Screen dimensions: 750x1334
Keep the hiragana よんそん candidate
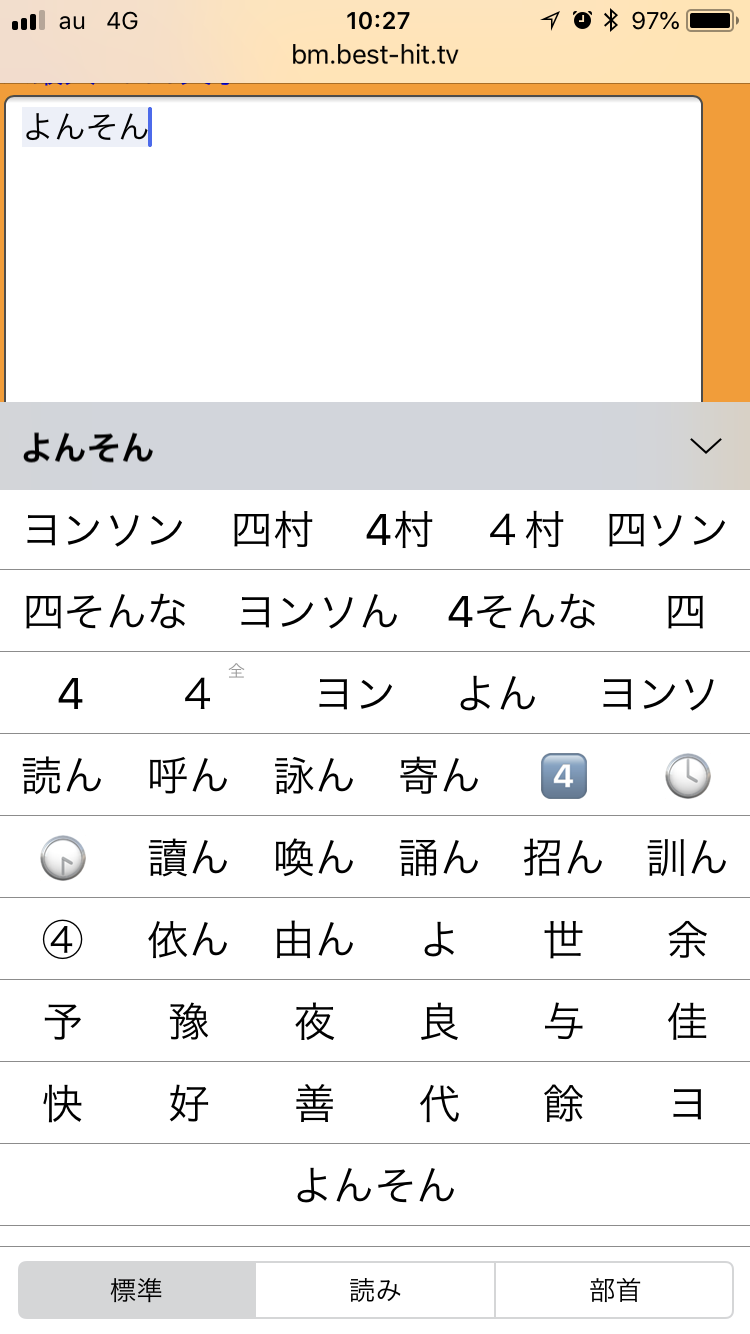click(x=375, y=1186)
